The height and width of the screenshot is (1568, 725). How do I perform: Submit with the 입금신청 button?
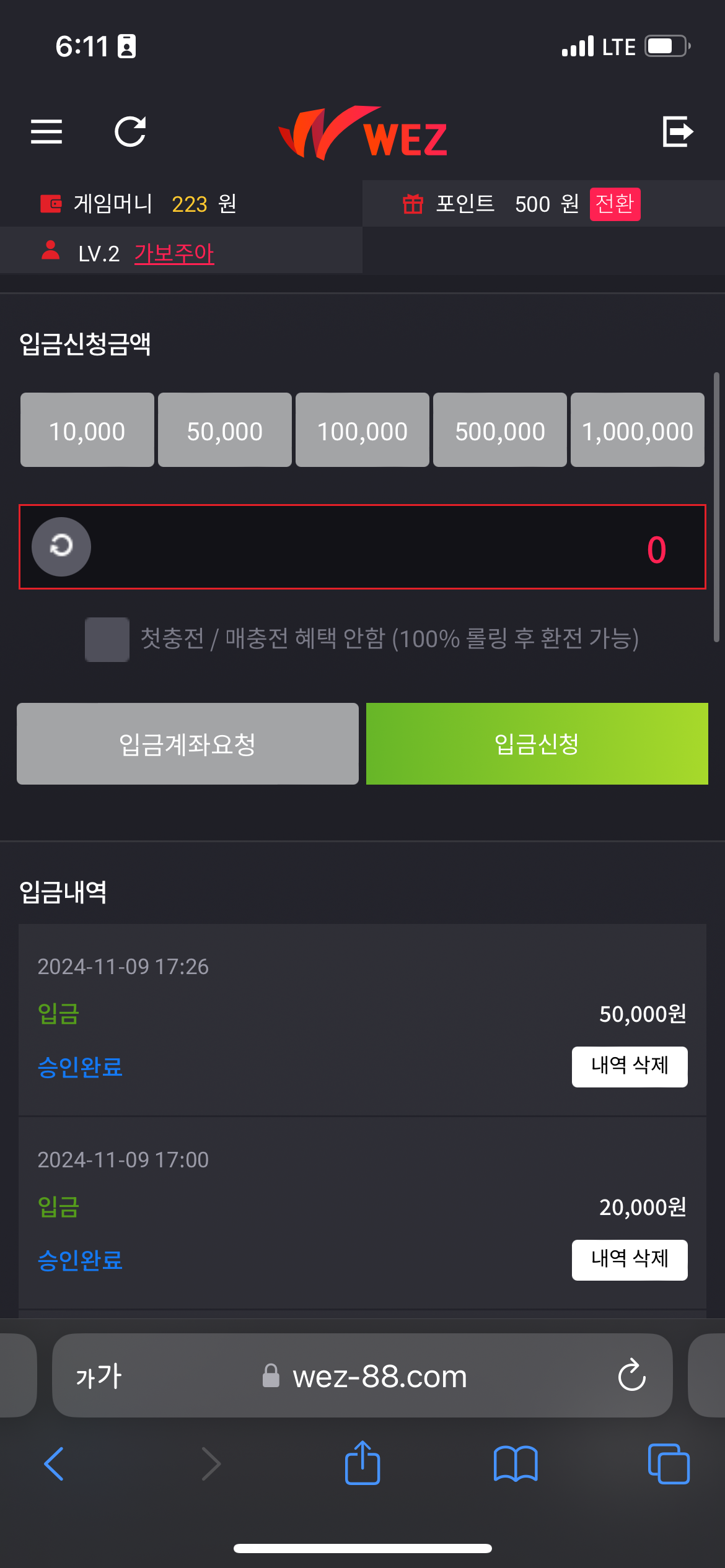click(x=537, y=744)
